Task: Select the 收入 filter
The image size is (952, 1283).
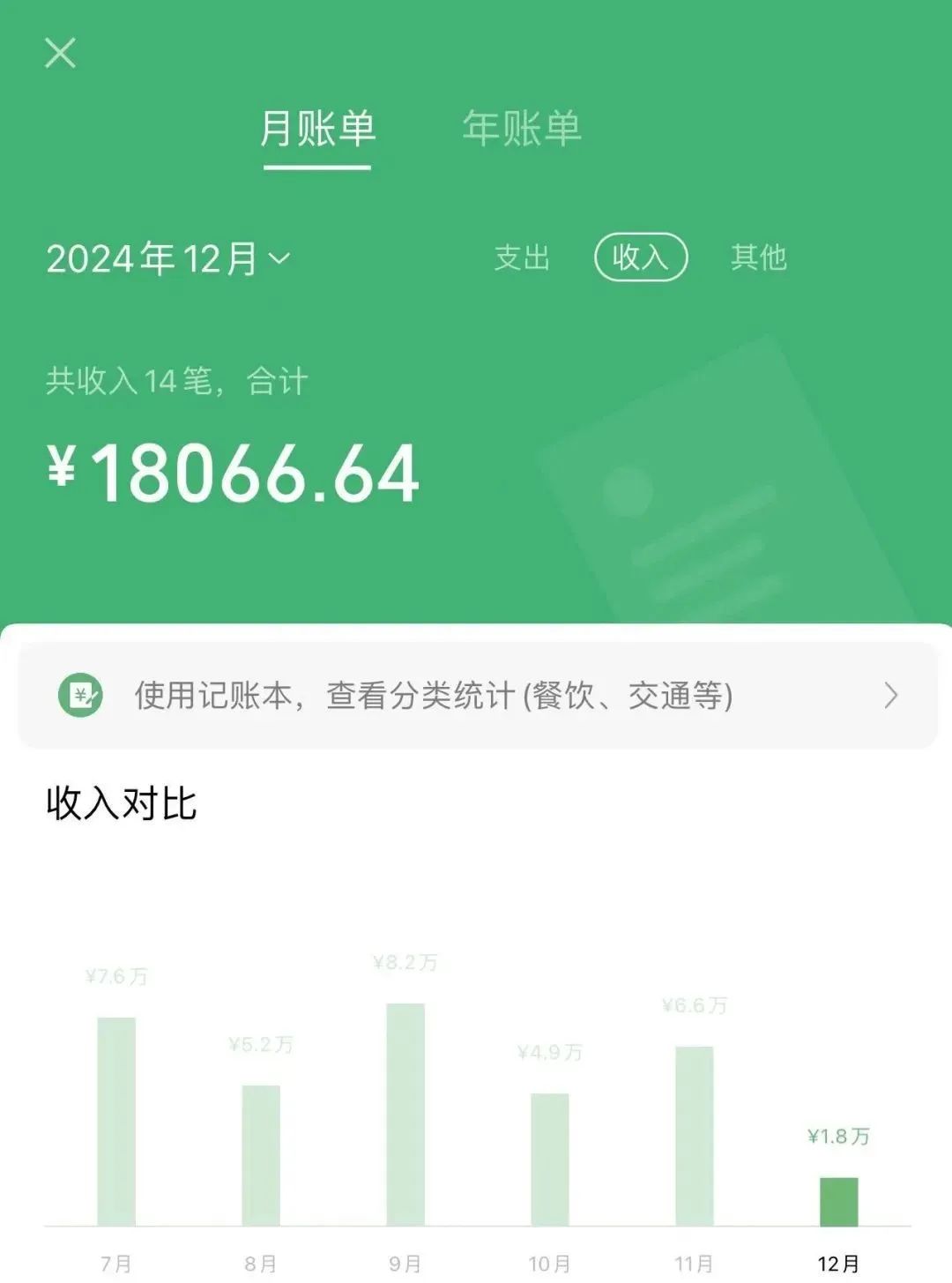Action: (641, 257)
